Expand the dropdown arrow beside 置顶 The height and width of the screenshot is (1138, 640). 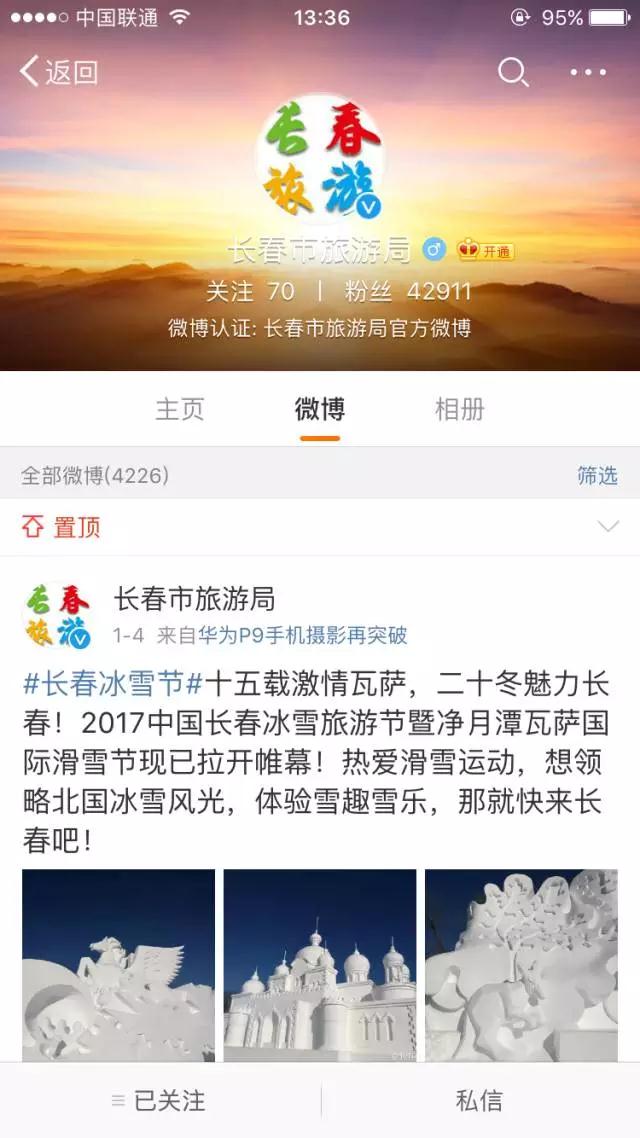point(608,527)
